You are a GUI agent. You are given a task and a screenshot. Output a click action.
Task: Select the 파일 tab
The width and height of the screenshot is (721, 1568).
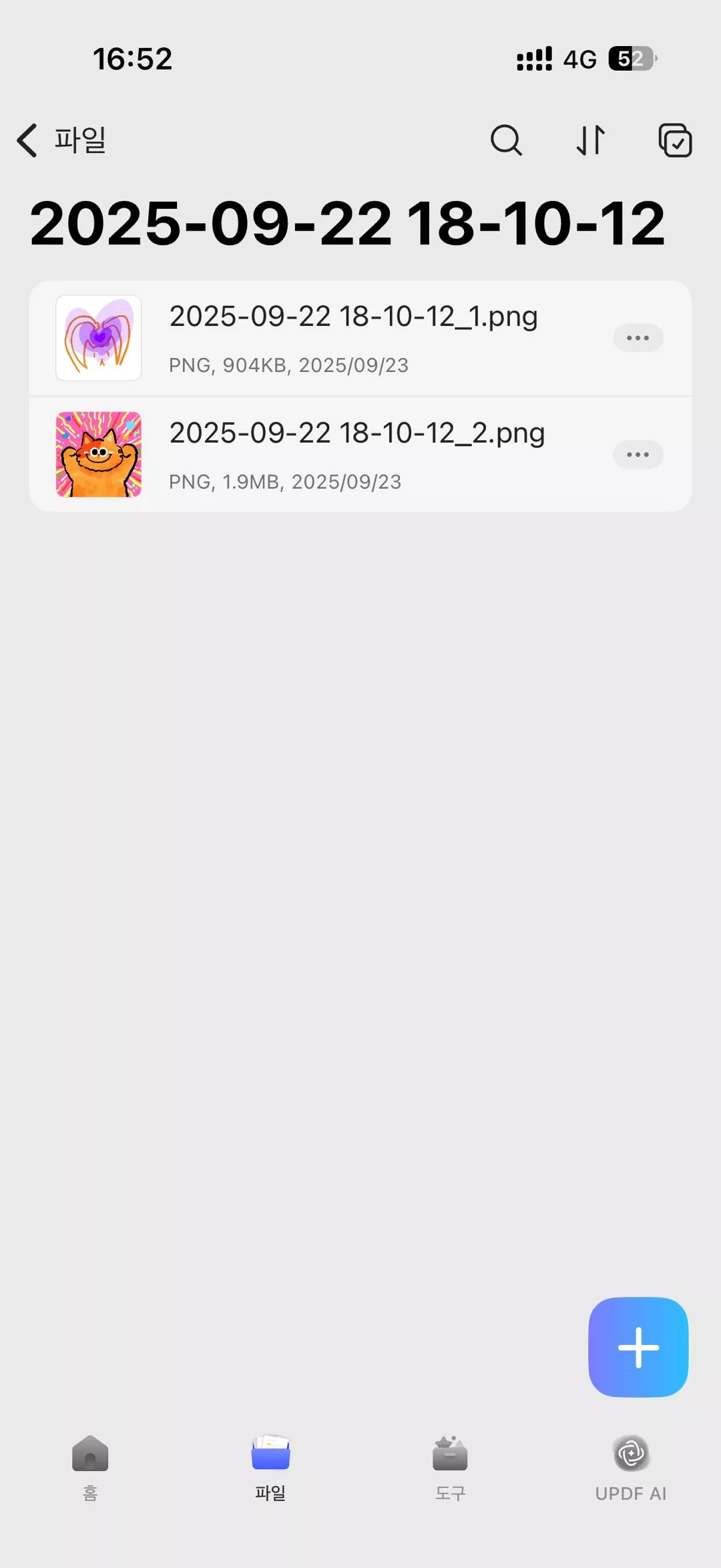[x=270, y=1466]
